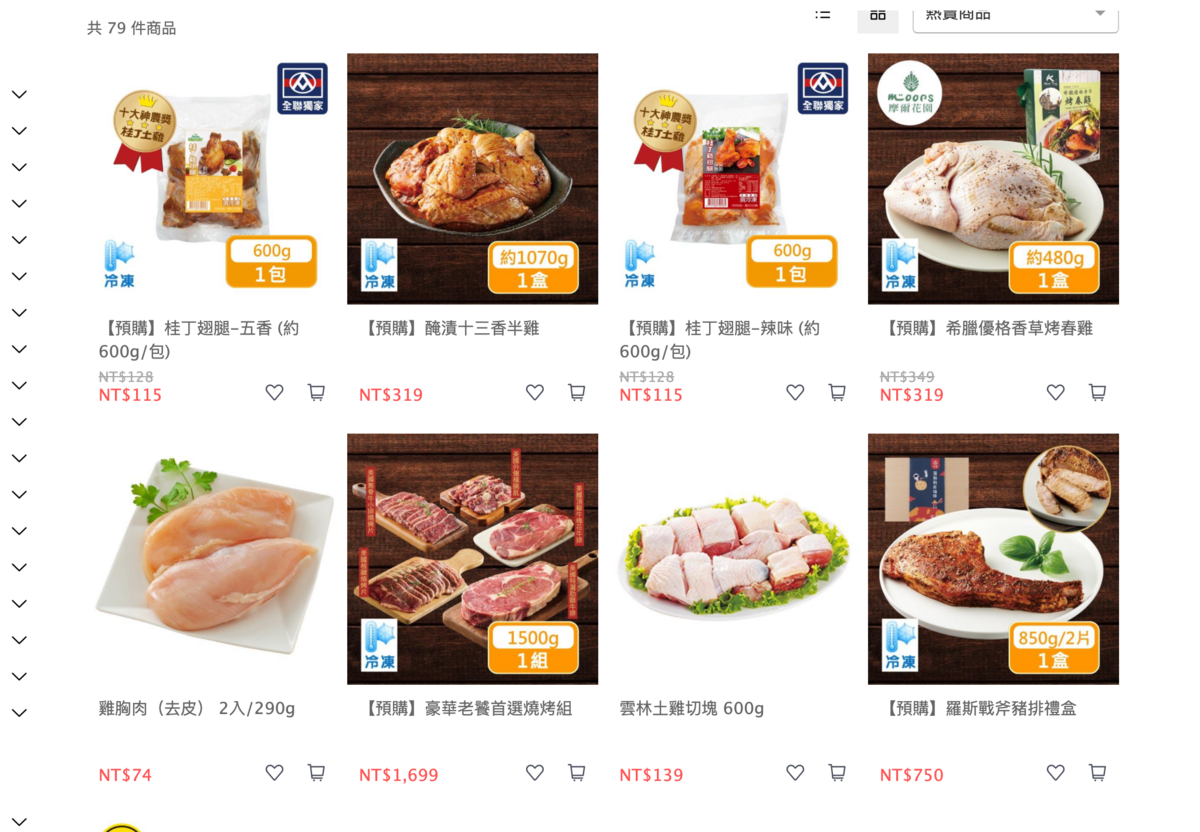Screen dimensions: 1200x832
Task: Add 豪華老饕首選燒烤組 to wishlist
Action: [x=535, y=772]
